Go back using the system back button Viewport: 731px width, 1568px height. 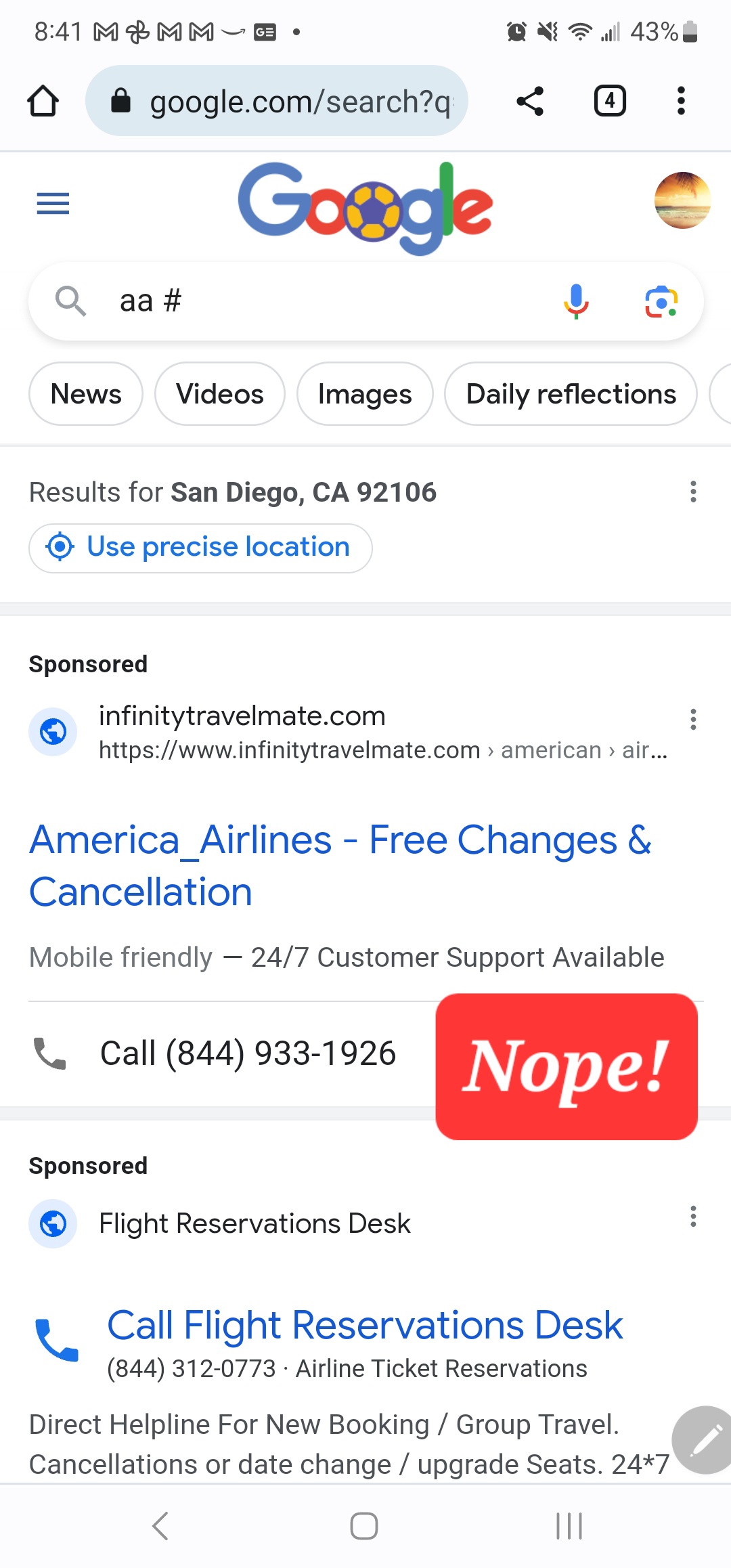(160, 1526)
